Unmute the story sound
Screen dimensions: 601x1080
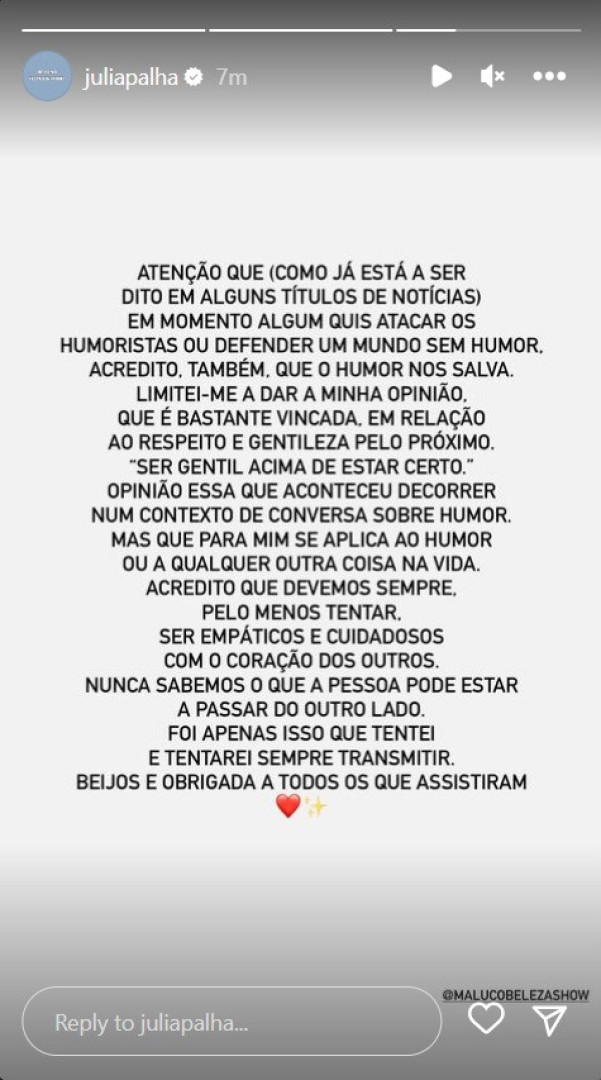point(492,76)
